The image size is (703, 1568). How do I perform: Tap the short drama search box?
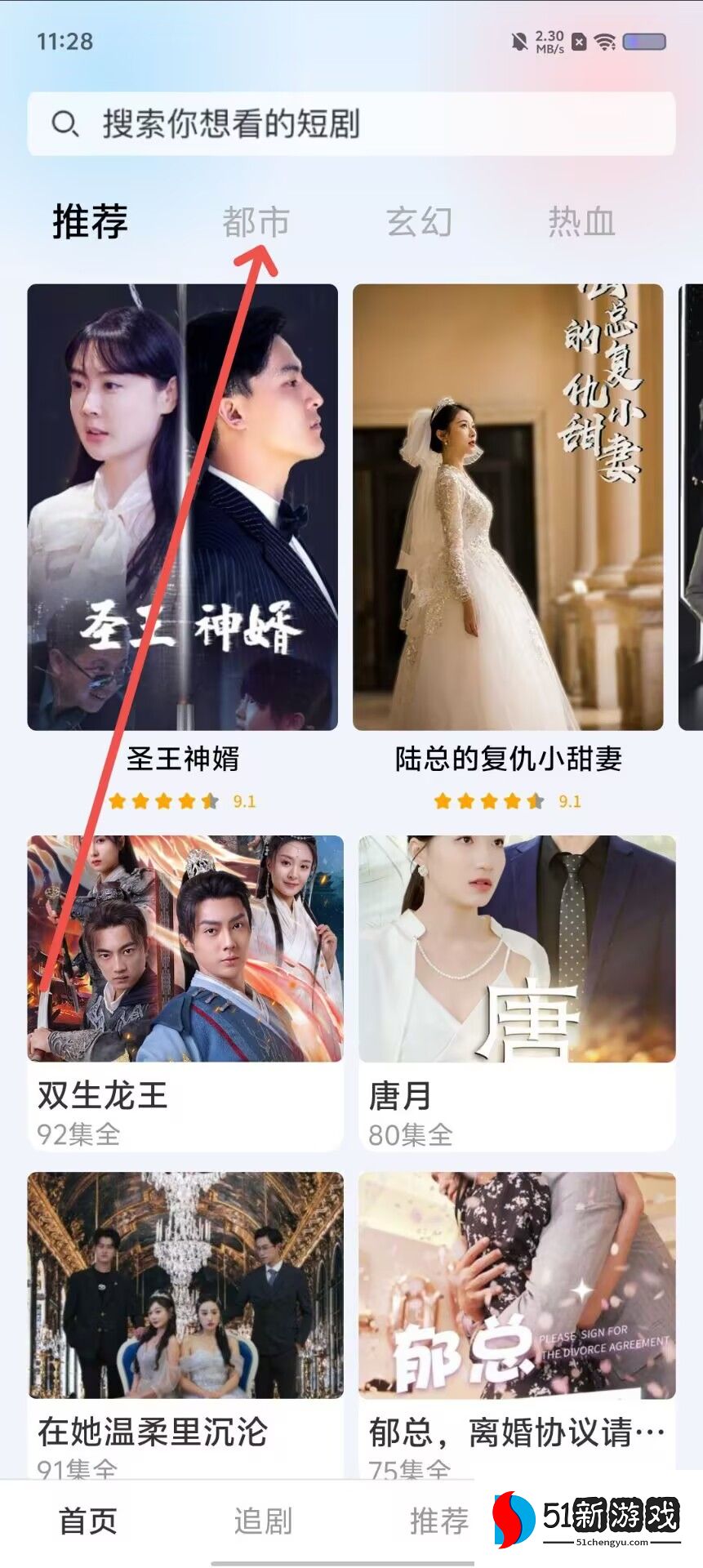(351, 124)
